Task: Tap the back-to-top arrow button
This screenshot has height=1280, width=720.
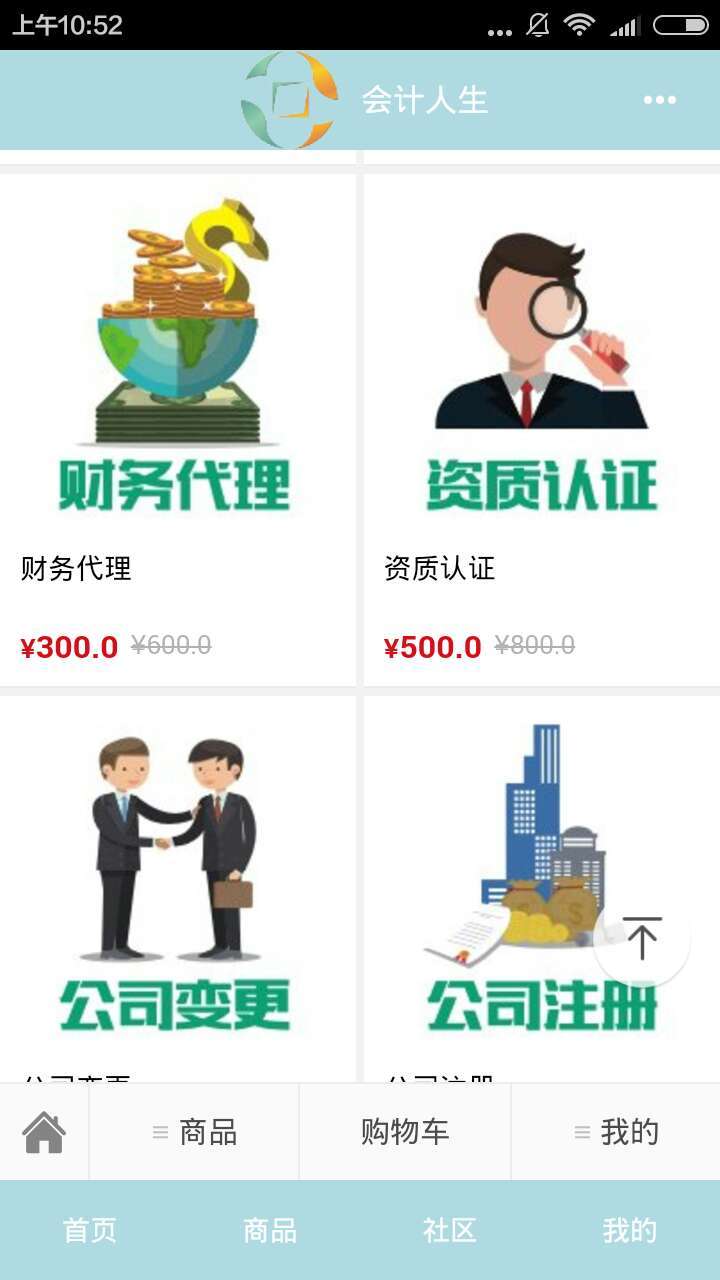Action: pos(642,938)
